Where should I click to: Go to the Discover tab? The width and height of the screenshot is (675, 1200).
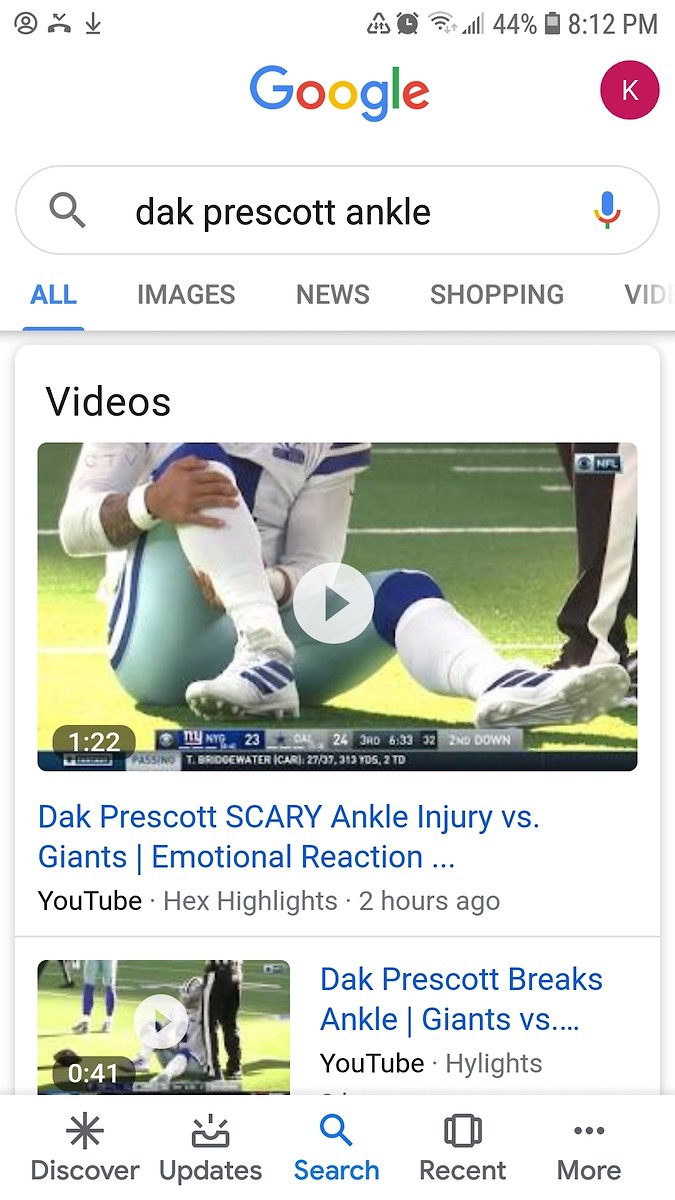[85, 1149]
